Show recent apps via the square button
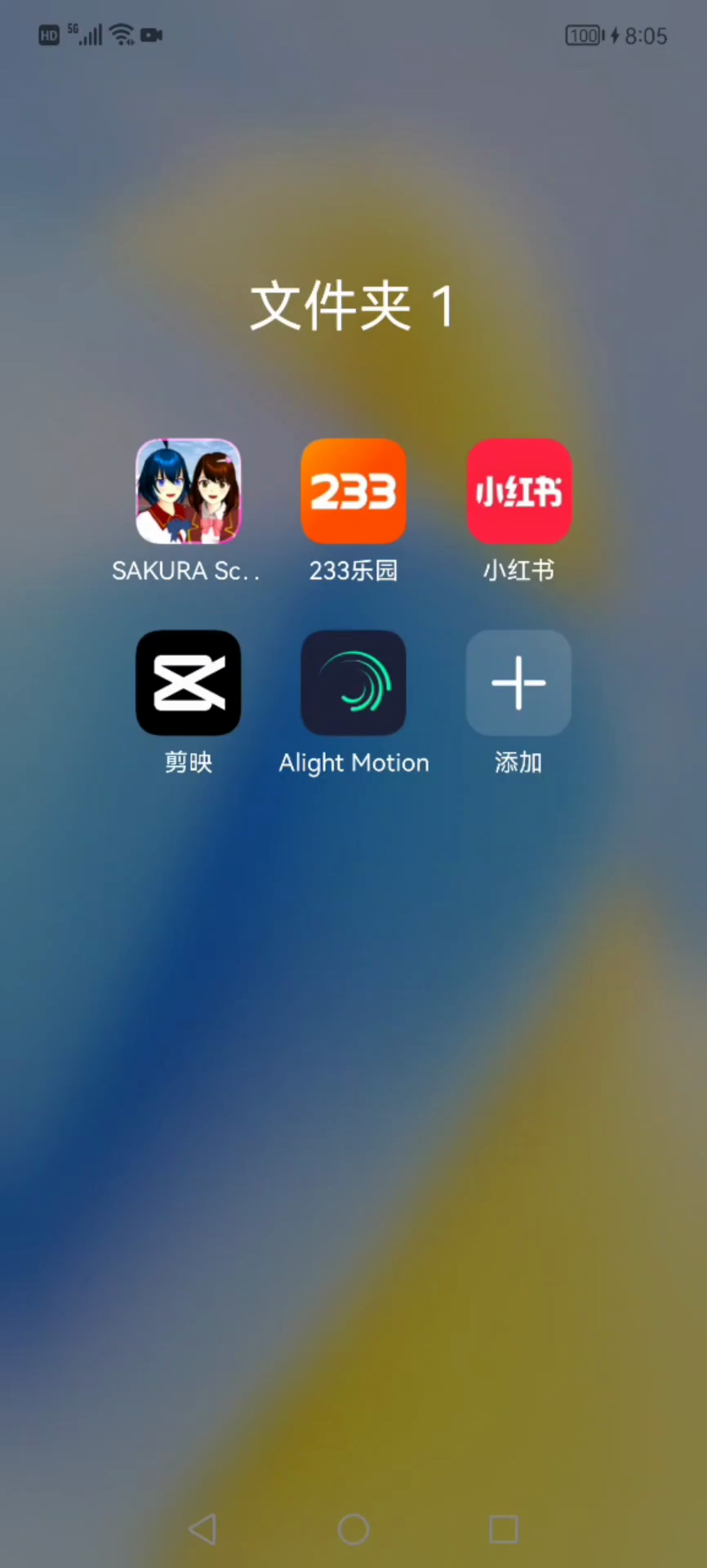The width and height of the screenshot is (707, 1568). pos(503,1529)
